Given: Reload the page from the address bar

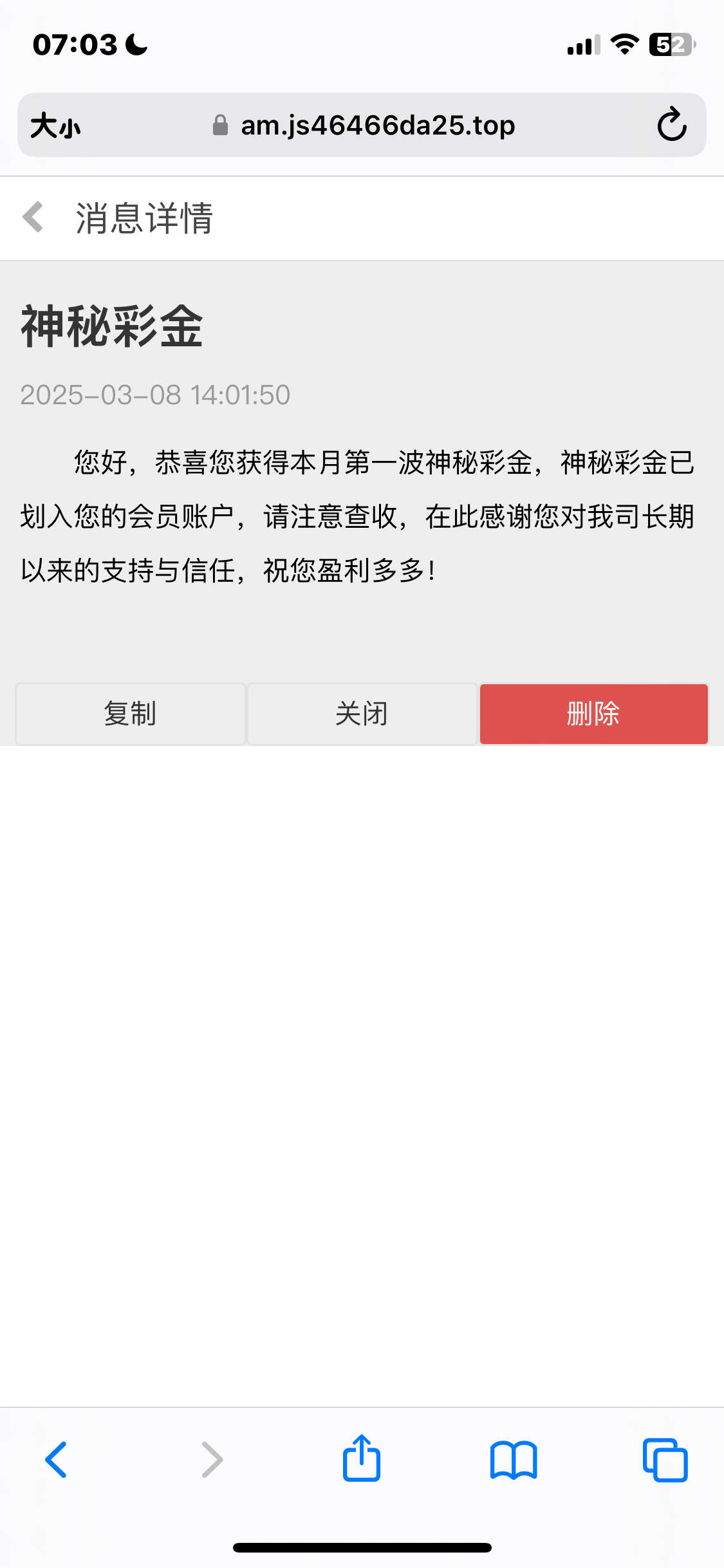Looking at the screenshot, I should (671, 125).
